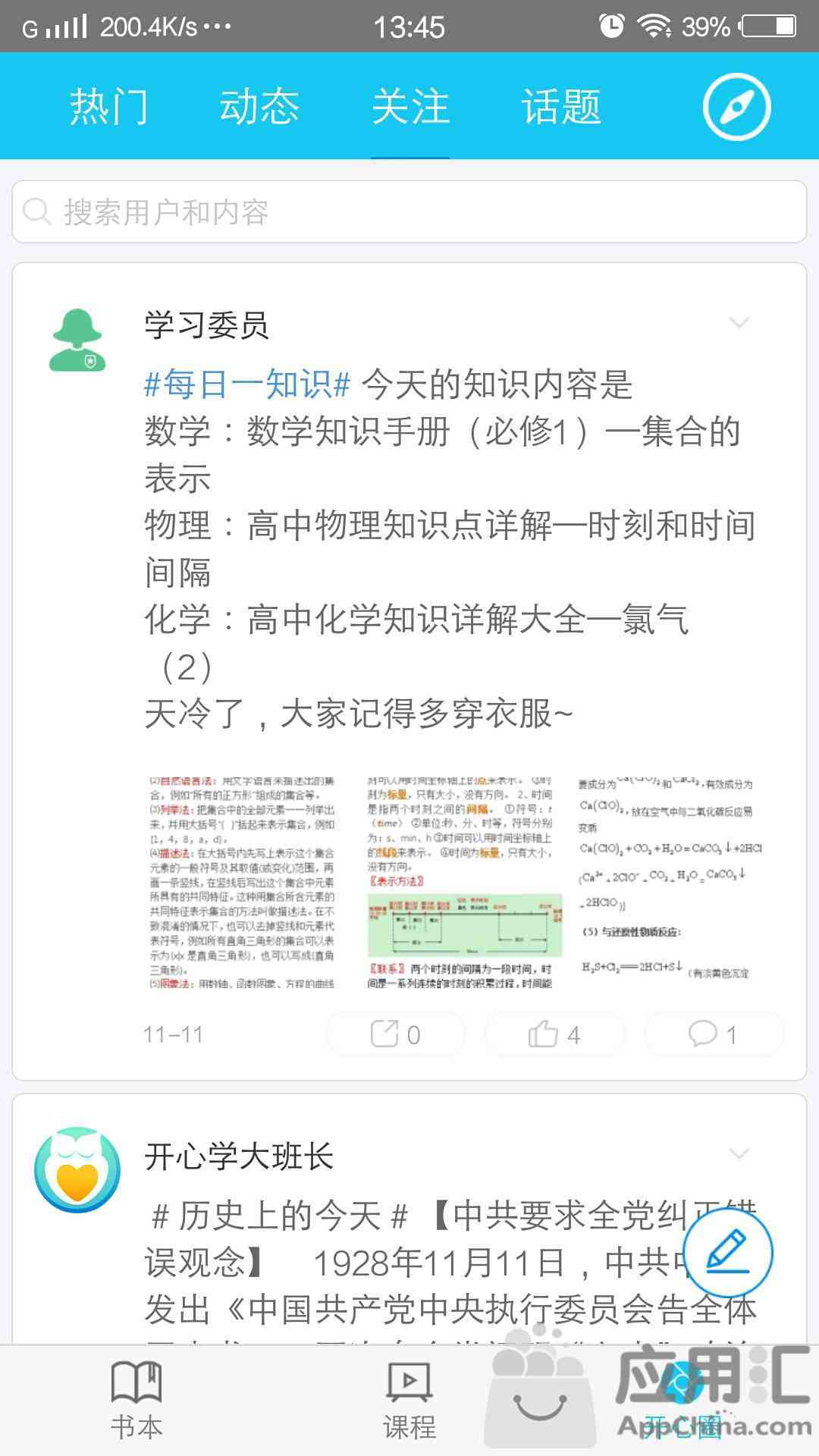The image size is (819, 1456).
Task: Expand the dropdown arrow on 学习委员's post
Action: point(739,323)
